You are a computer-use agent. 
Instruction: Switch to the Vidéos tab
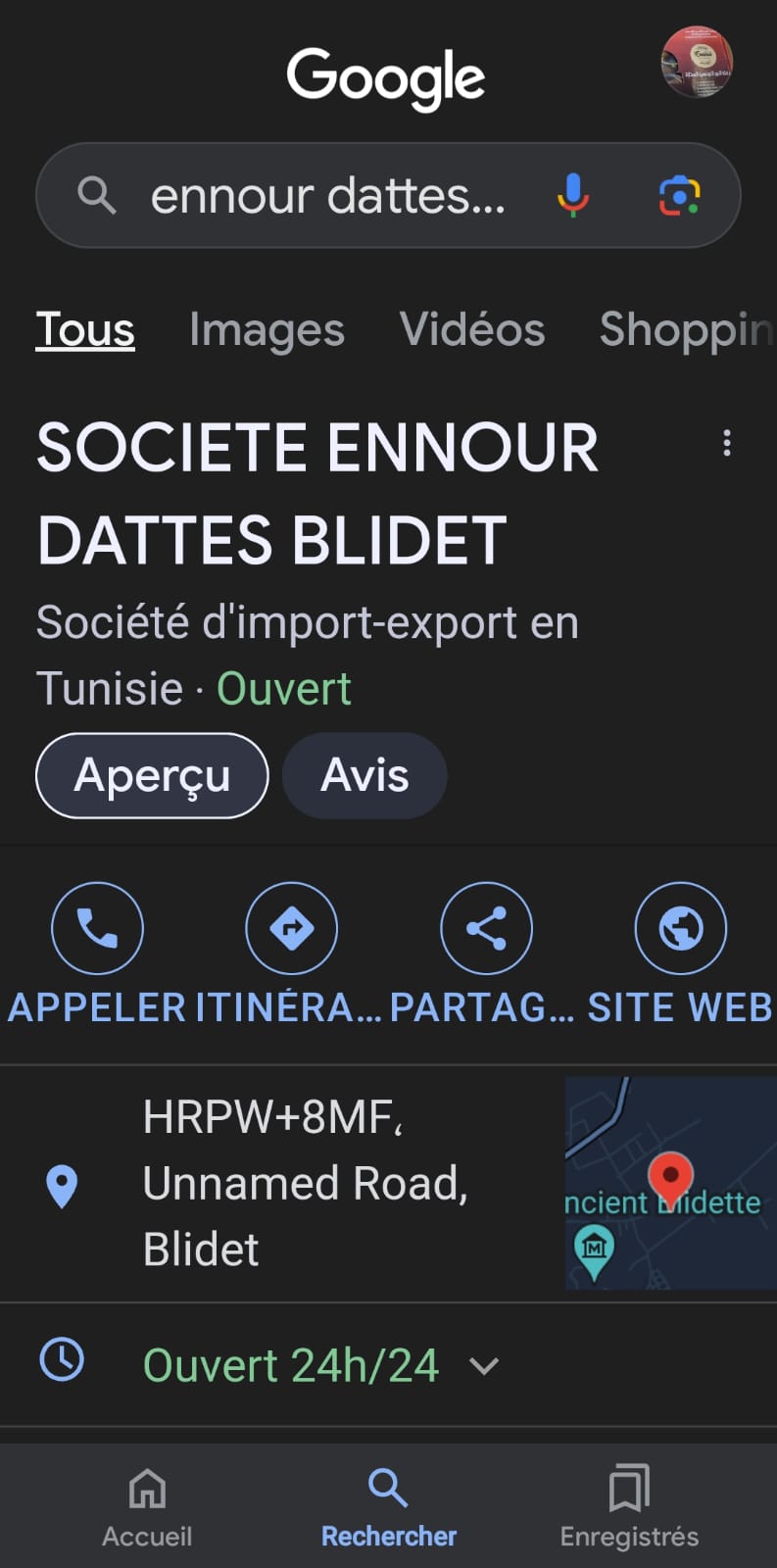pyautogui.click(x=472, y=329)
